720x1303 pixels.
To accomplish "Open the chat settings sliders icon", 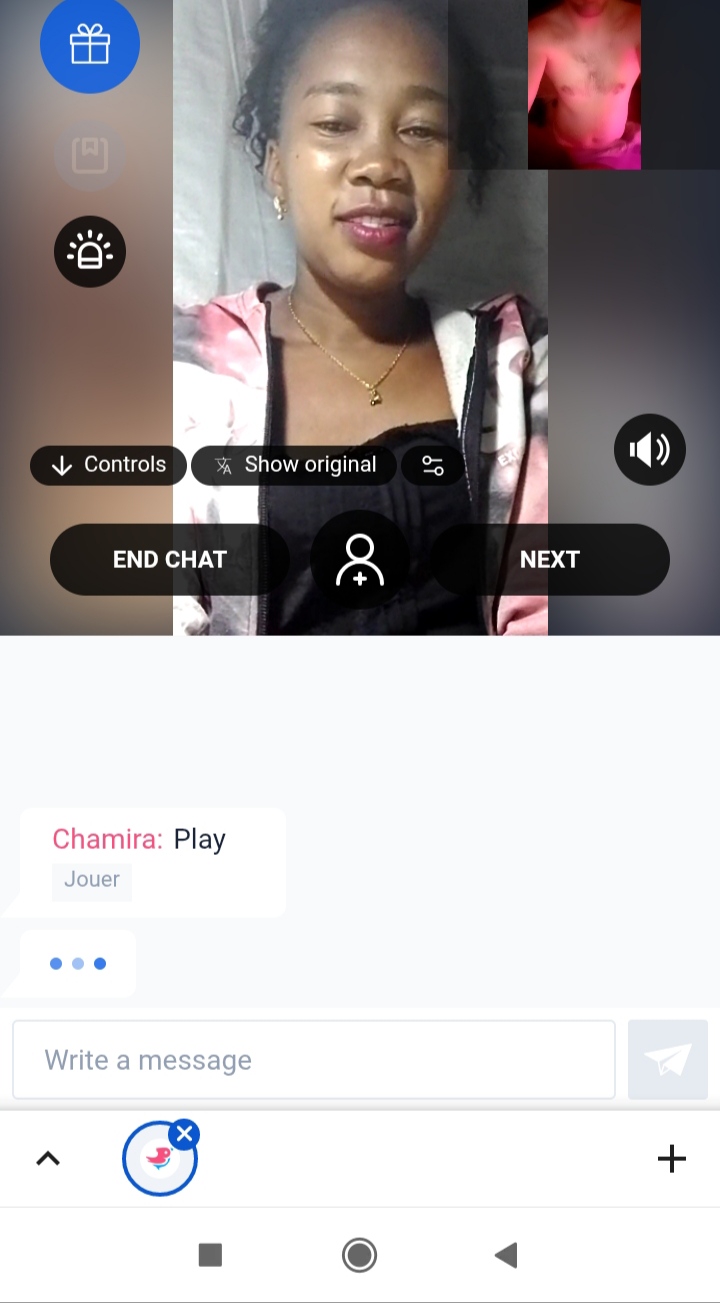I will pos(432,465).
